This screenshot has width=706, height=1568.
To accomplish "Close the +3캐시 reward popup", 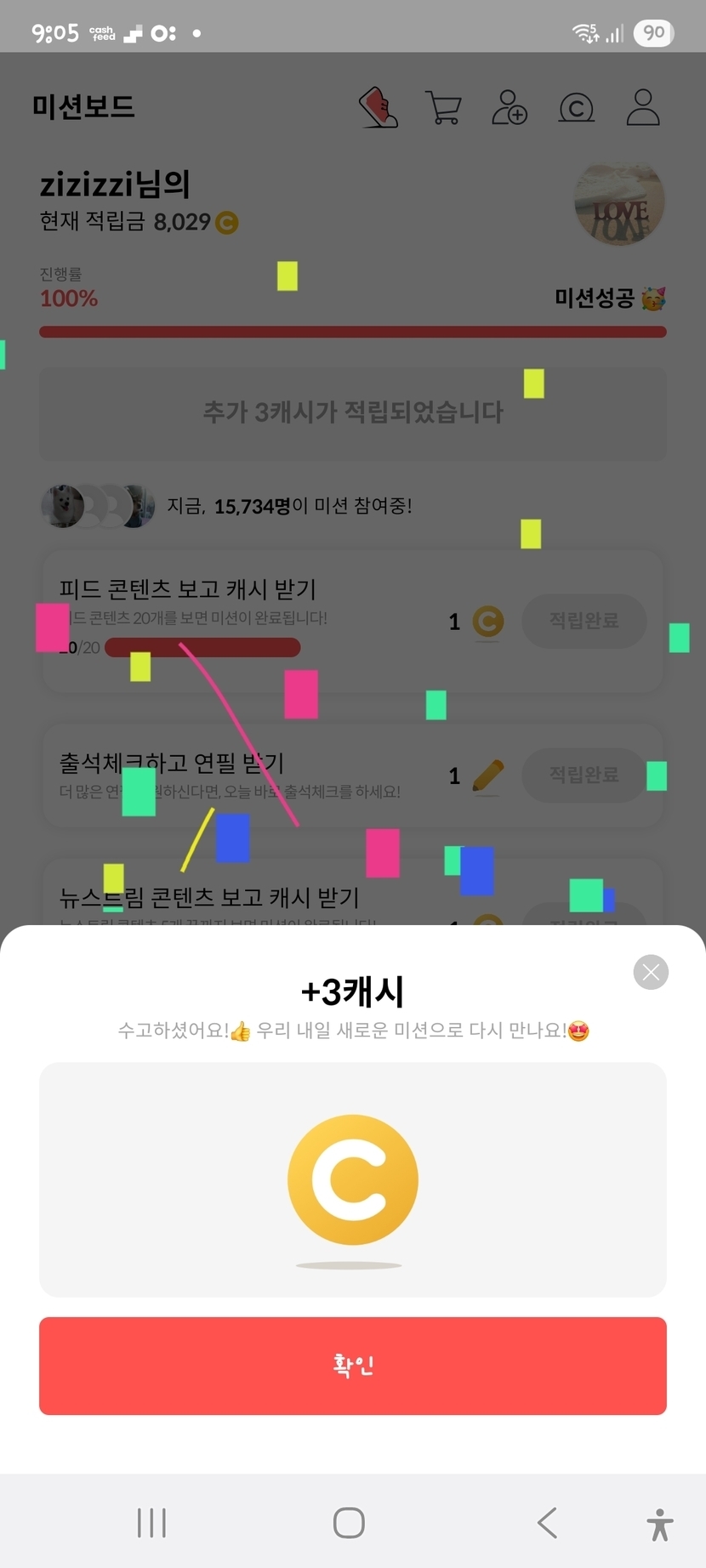I will pos(651,972).
